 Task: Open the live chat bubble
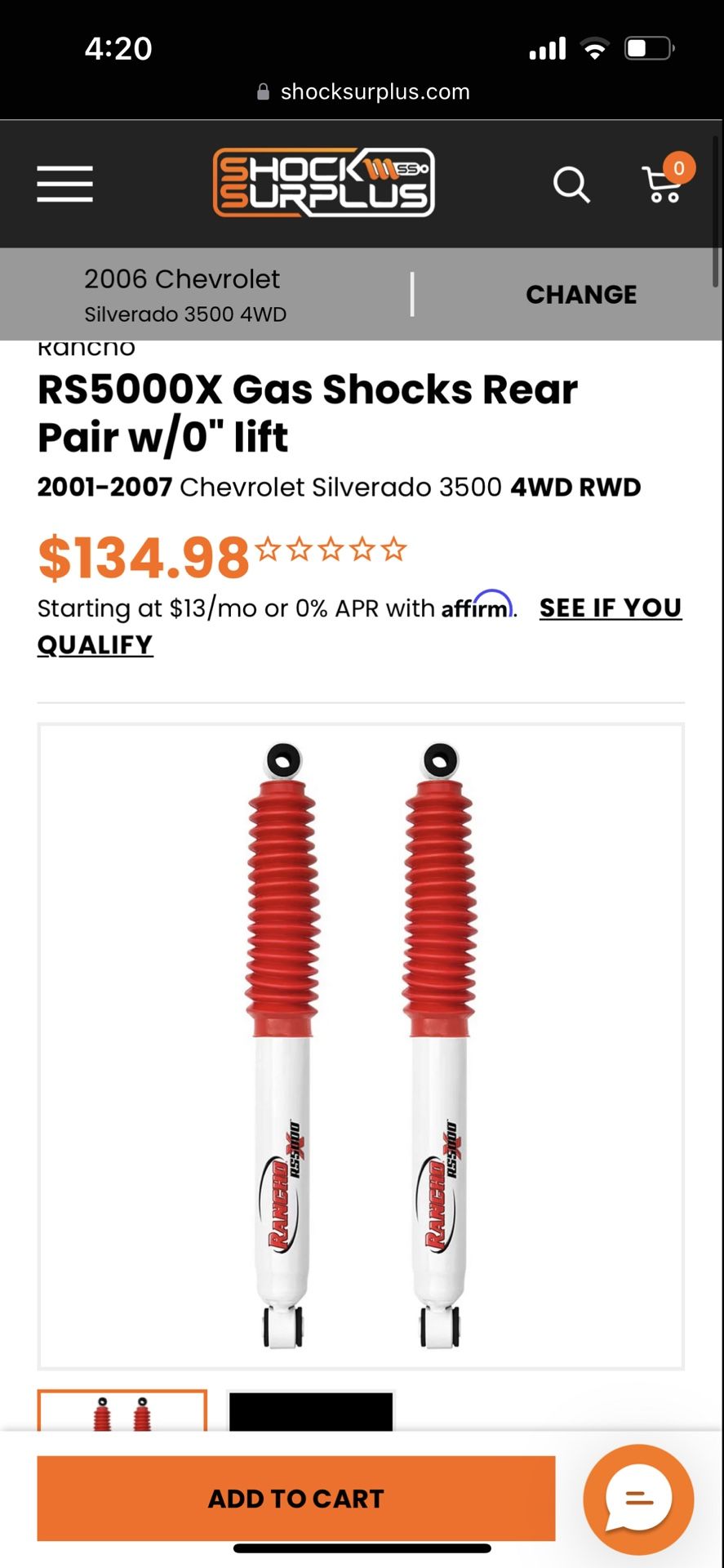tap(638, 1499)
